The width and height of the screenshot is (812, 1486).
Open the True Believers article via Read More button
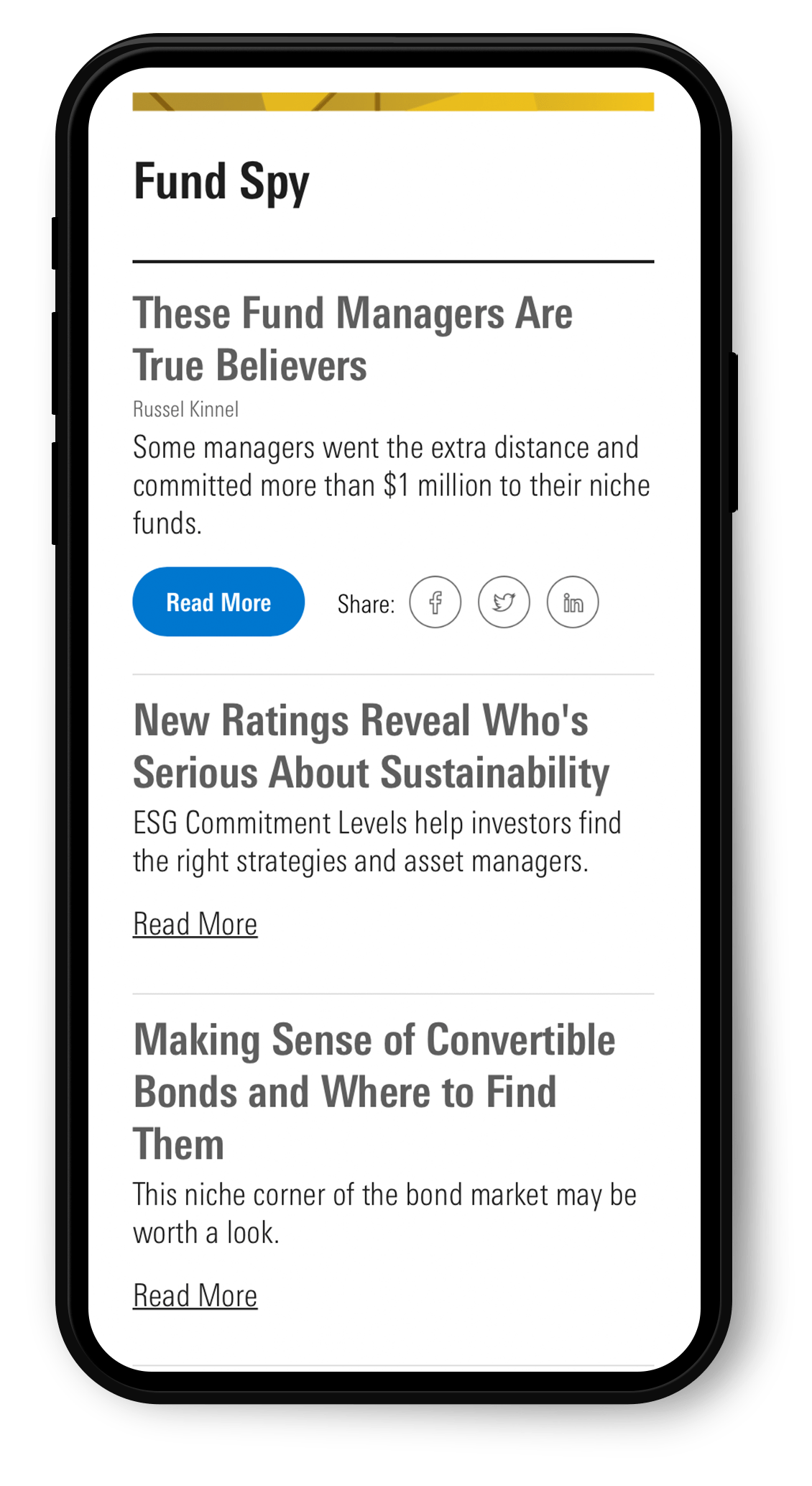pos(218,602)
